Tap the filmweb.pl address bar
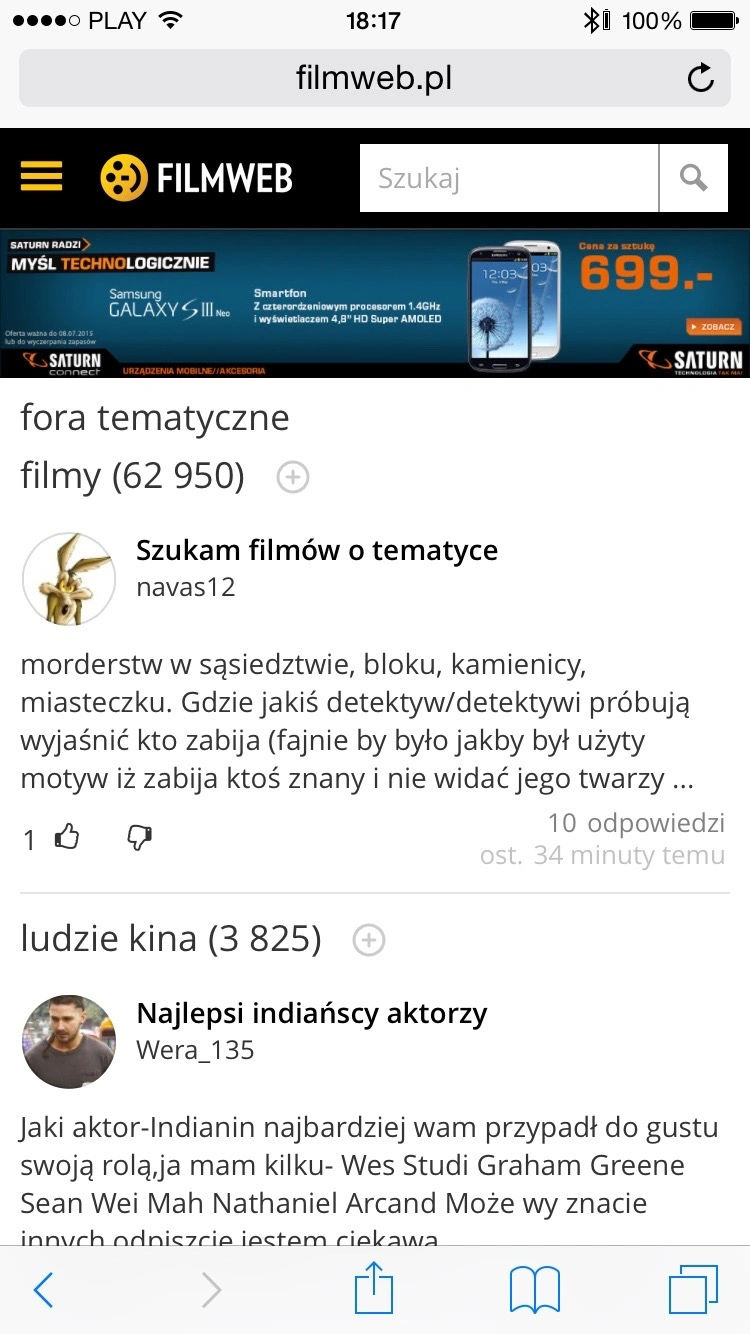 pyautogui.click(x=374, y=78)
